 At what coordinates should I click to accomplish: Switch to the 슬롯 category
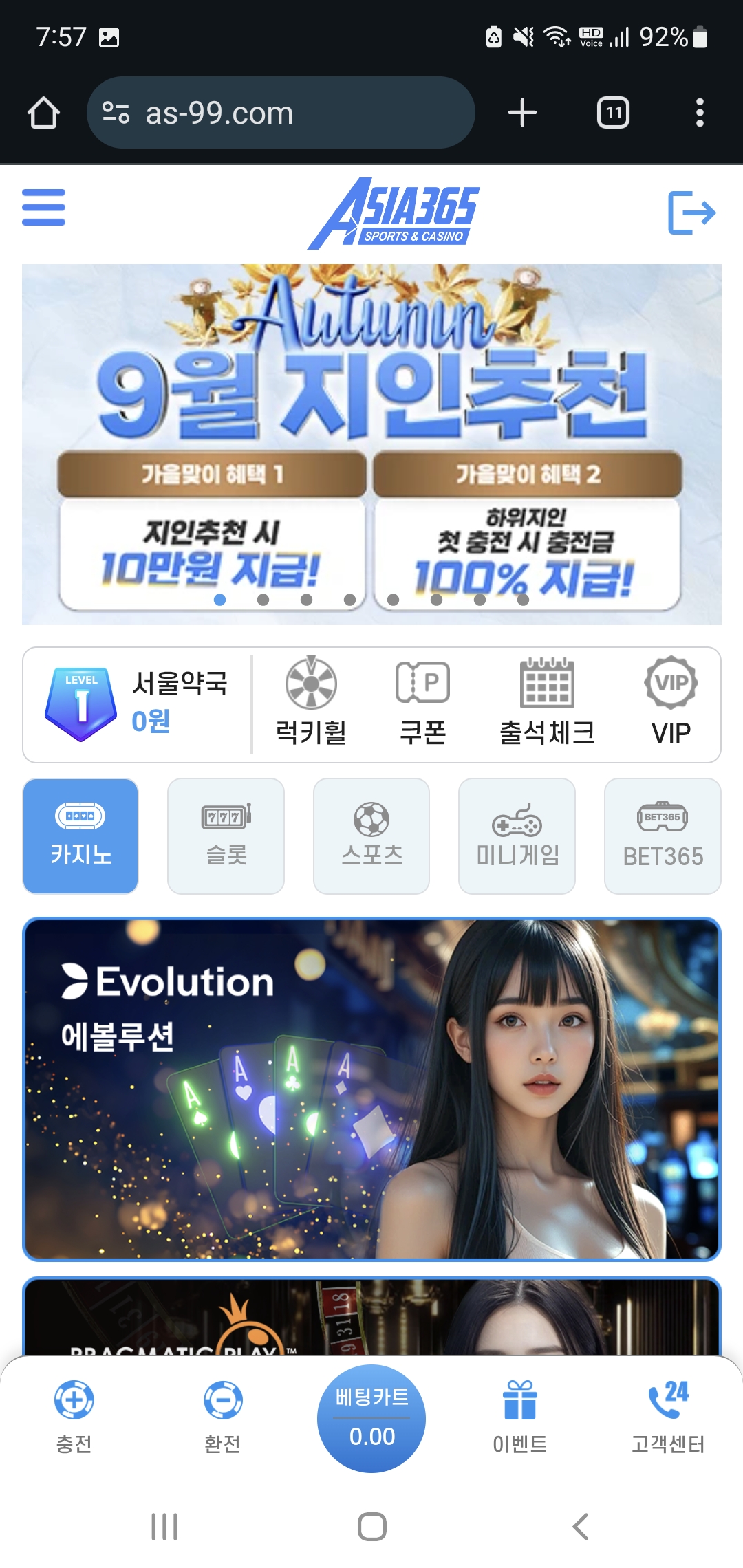(x=226, y=836)
